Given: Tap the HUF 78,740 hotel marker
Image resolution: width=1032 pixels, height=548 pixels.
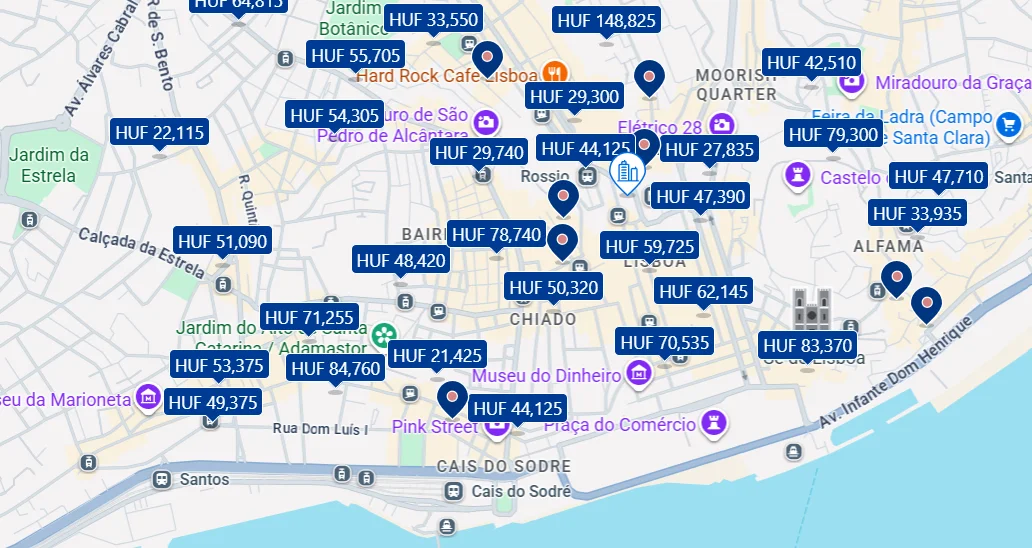Looking at the screenshot, I should coord(496,235).
